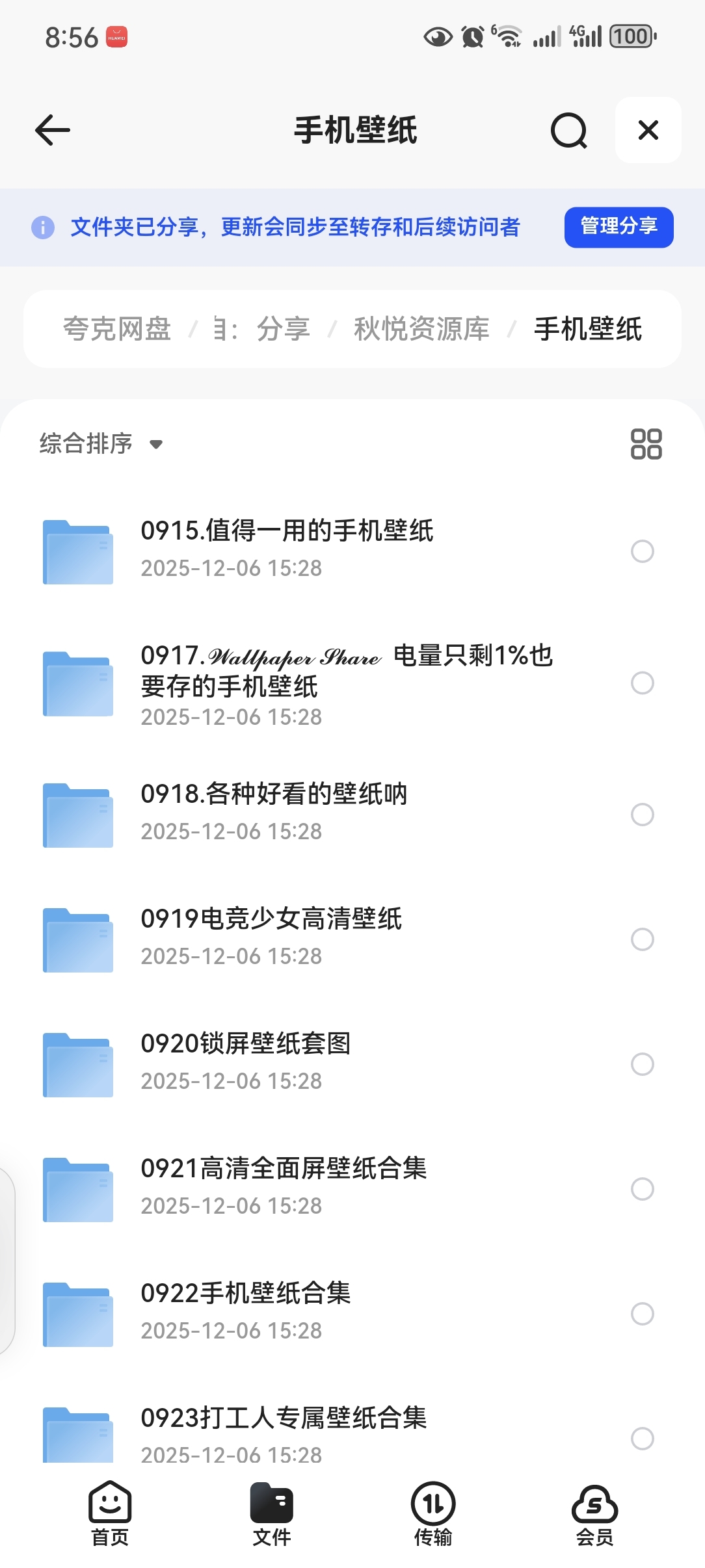The height and width of the screenshot is (1568, 705).
Task: Open folder 0918.各种好看的壁纸呐
Action: click(274, 813)
